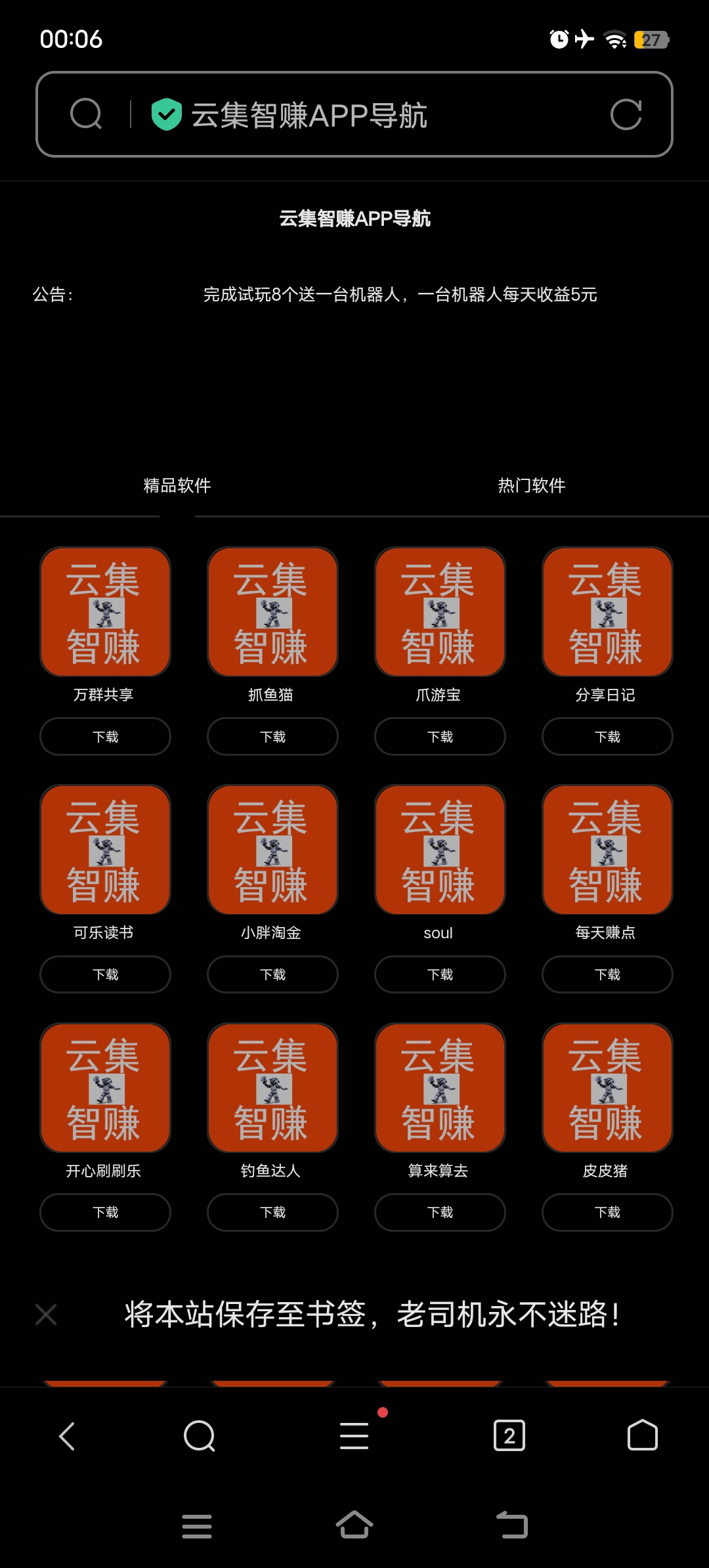The image size is (709, 1568).
Task: Download 钓鱼达人
Action: coord(273,1212)
